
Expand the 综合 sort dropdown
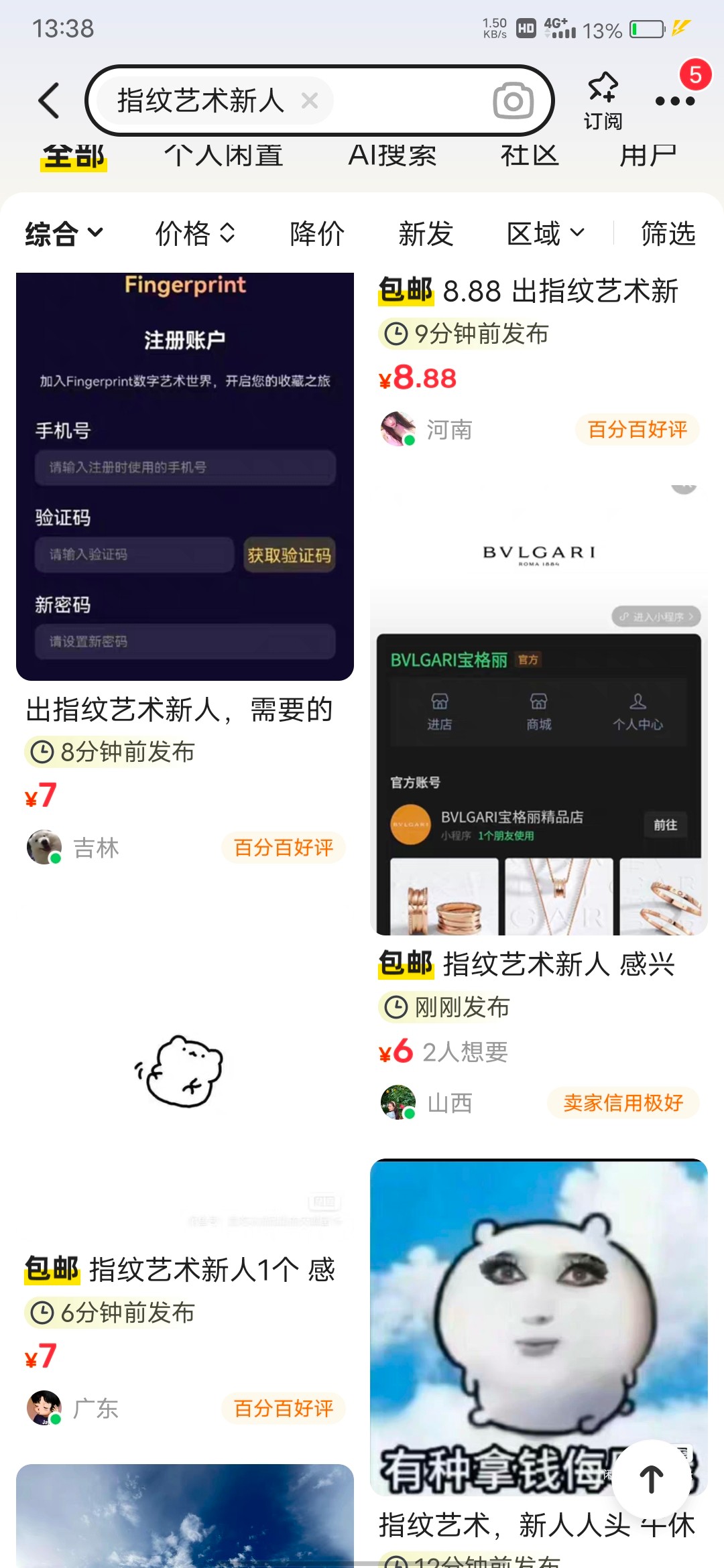click(x=64, y=234)
